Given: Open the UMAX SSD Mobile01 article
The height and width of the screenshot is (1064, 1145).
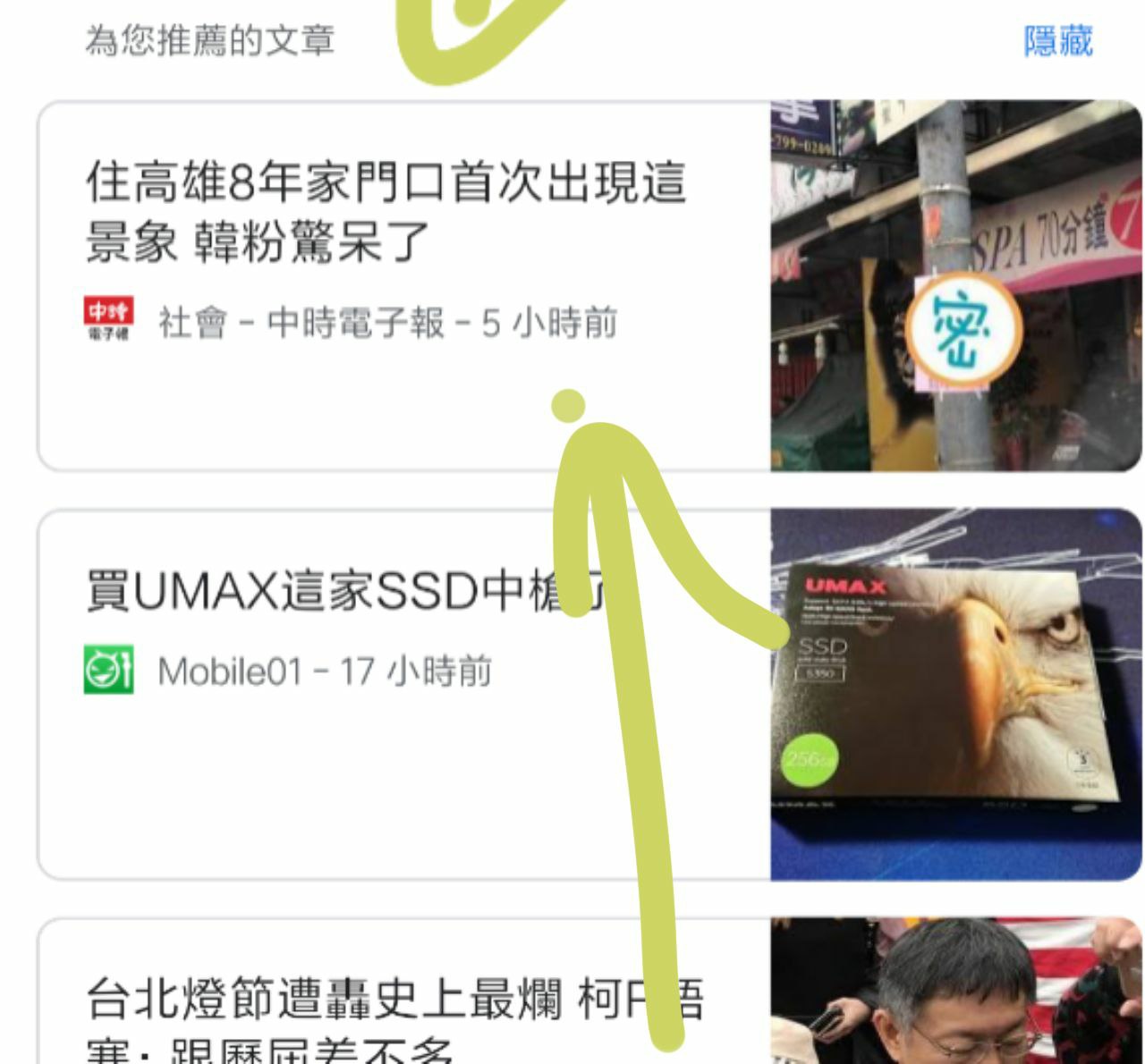Looking at the screenshot, I should point(340,592).
